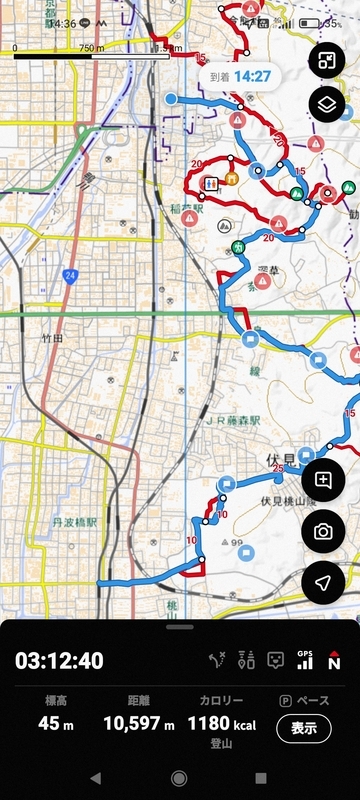Open the map layers selector
The height and width of the screenshot is (800, 360).
pos(327,105)
